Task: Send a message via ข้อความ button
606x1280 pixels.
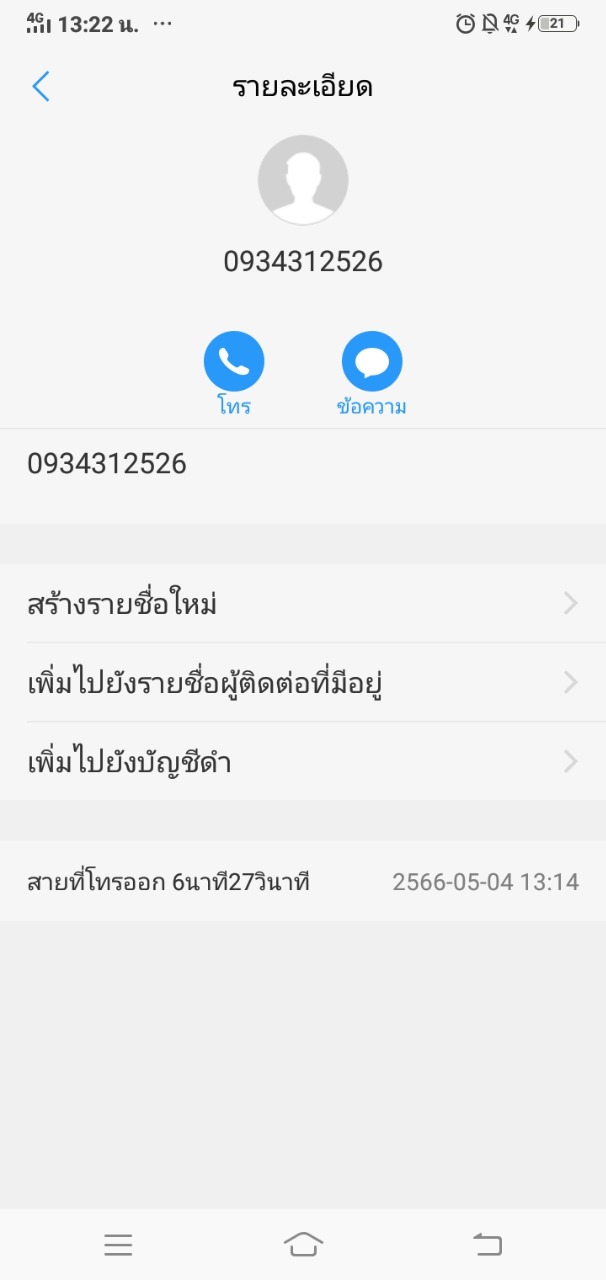Action: (x=372, y=362)
